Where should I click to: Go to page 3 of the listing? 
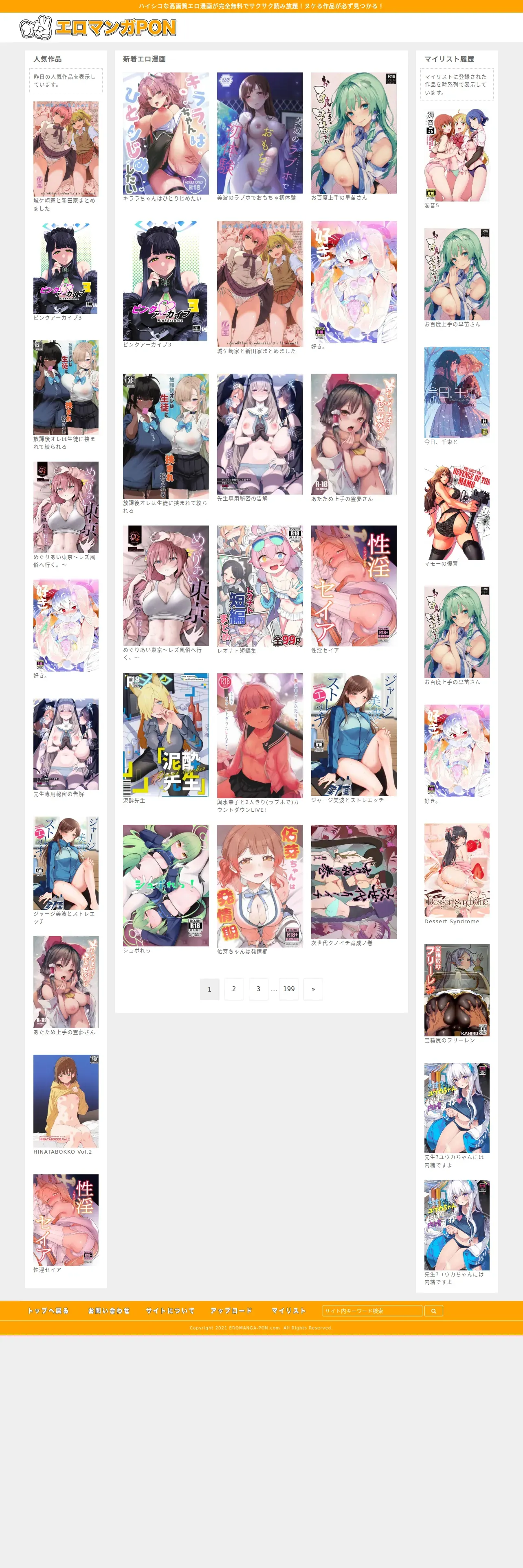coord(258,989)
